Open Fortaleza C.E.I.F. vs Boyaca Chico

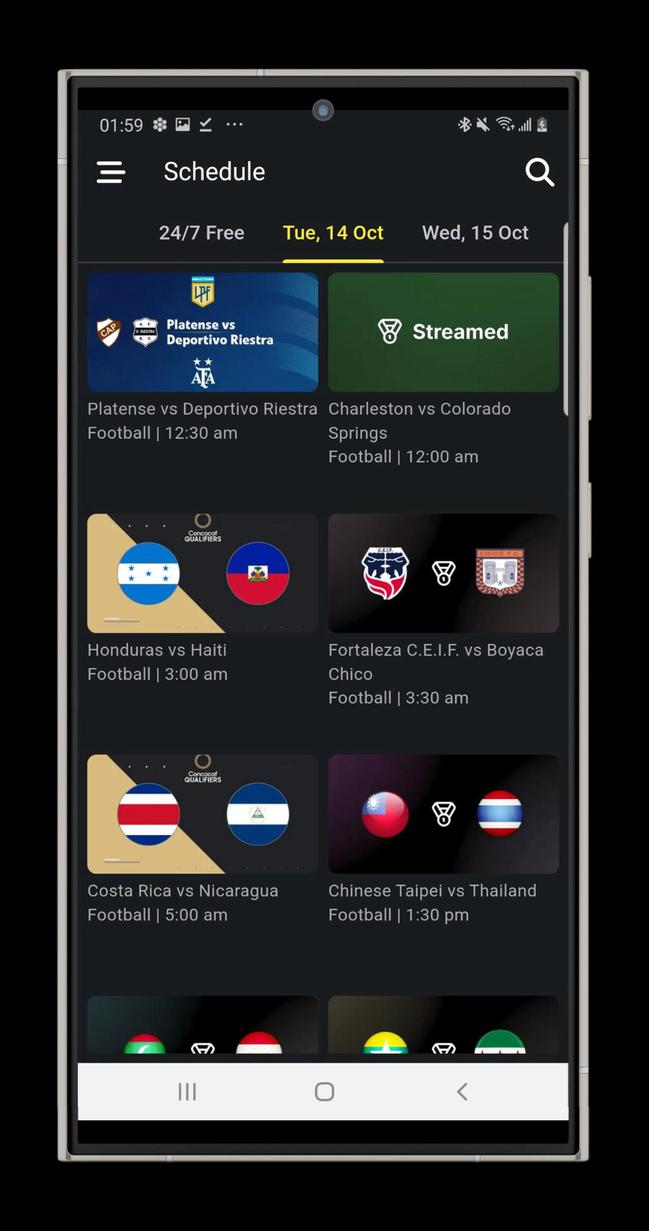[x=443, y=573]
